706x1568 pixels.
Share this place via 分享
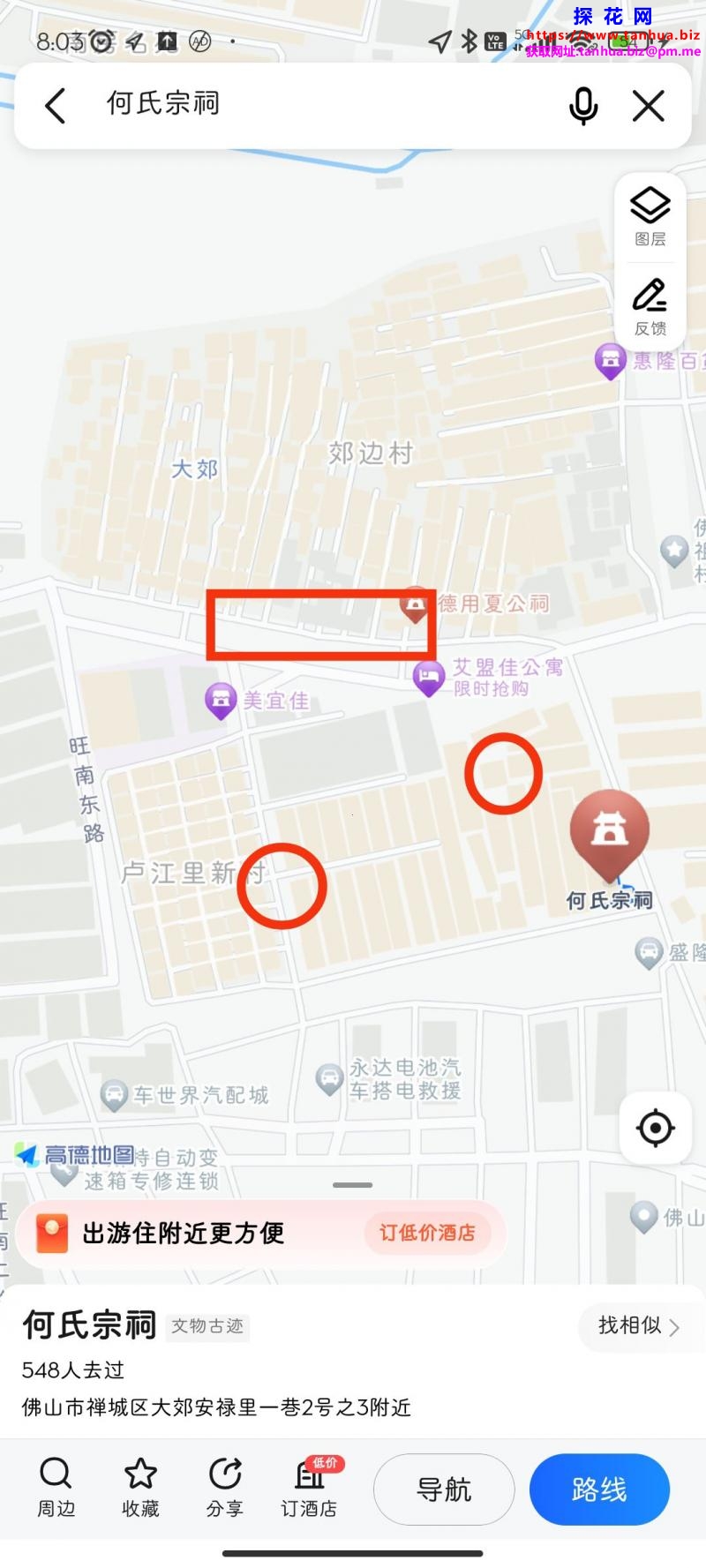(x=225, y=1488)
